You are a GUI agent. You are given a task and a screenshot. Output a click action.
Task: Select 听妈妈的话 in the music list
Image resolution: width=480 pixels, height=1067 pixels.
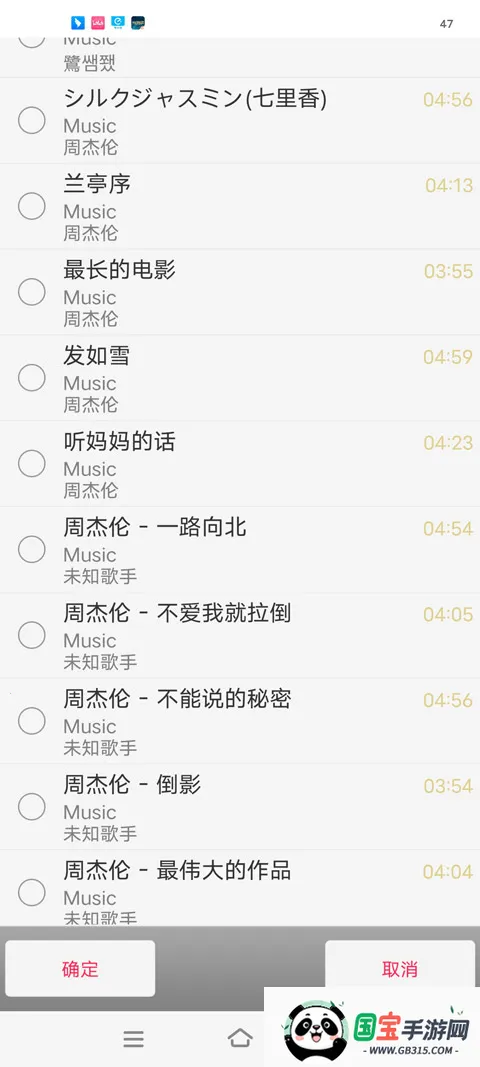[x=240, y=463]
